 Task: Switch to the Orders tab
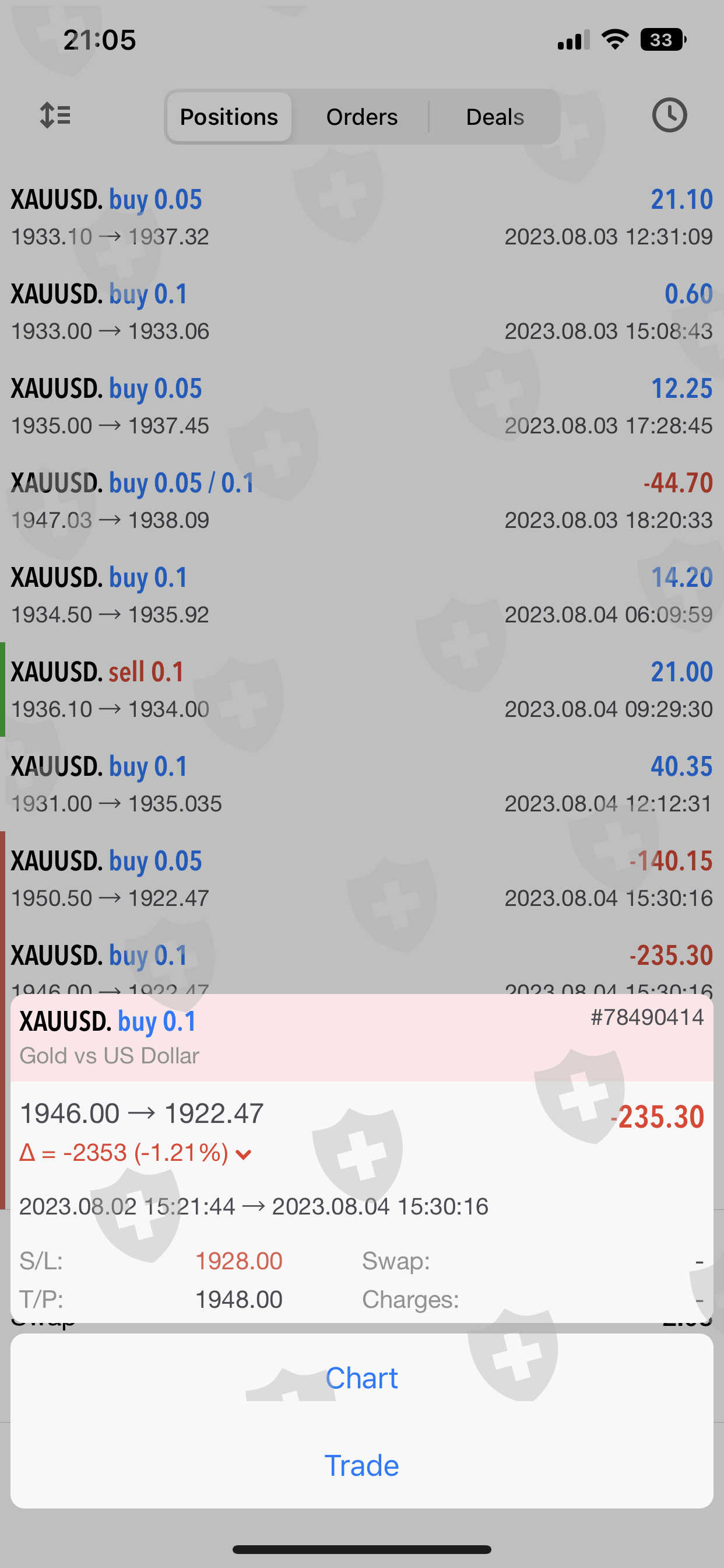point(361,117)
